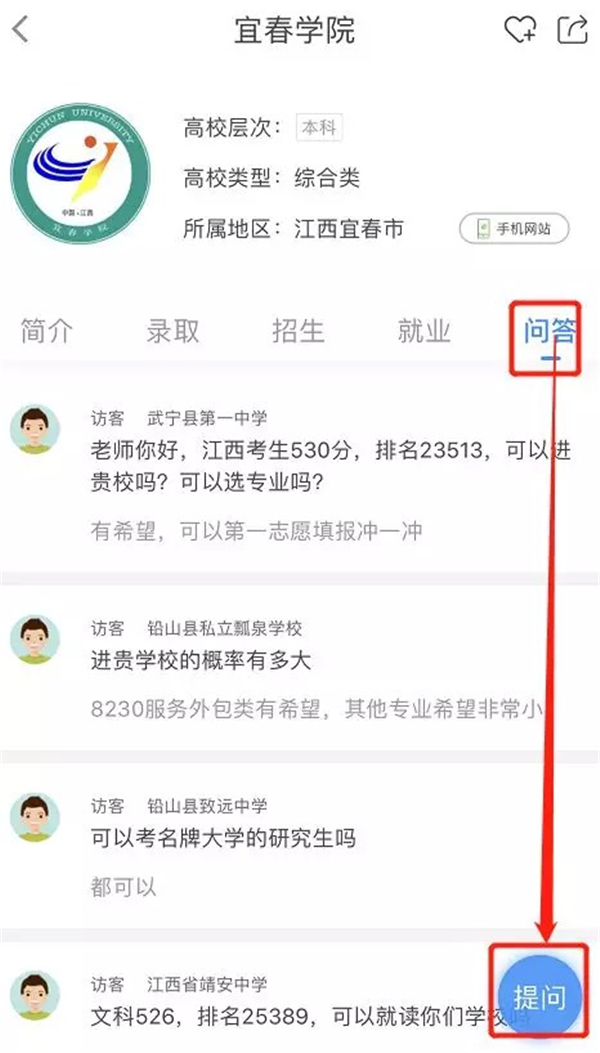This screenshot has height=1053, width=600.
Task: View the 就业 tab
Action: pos(424,332)
